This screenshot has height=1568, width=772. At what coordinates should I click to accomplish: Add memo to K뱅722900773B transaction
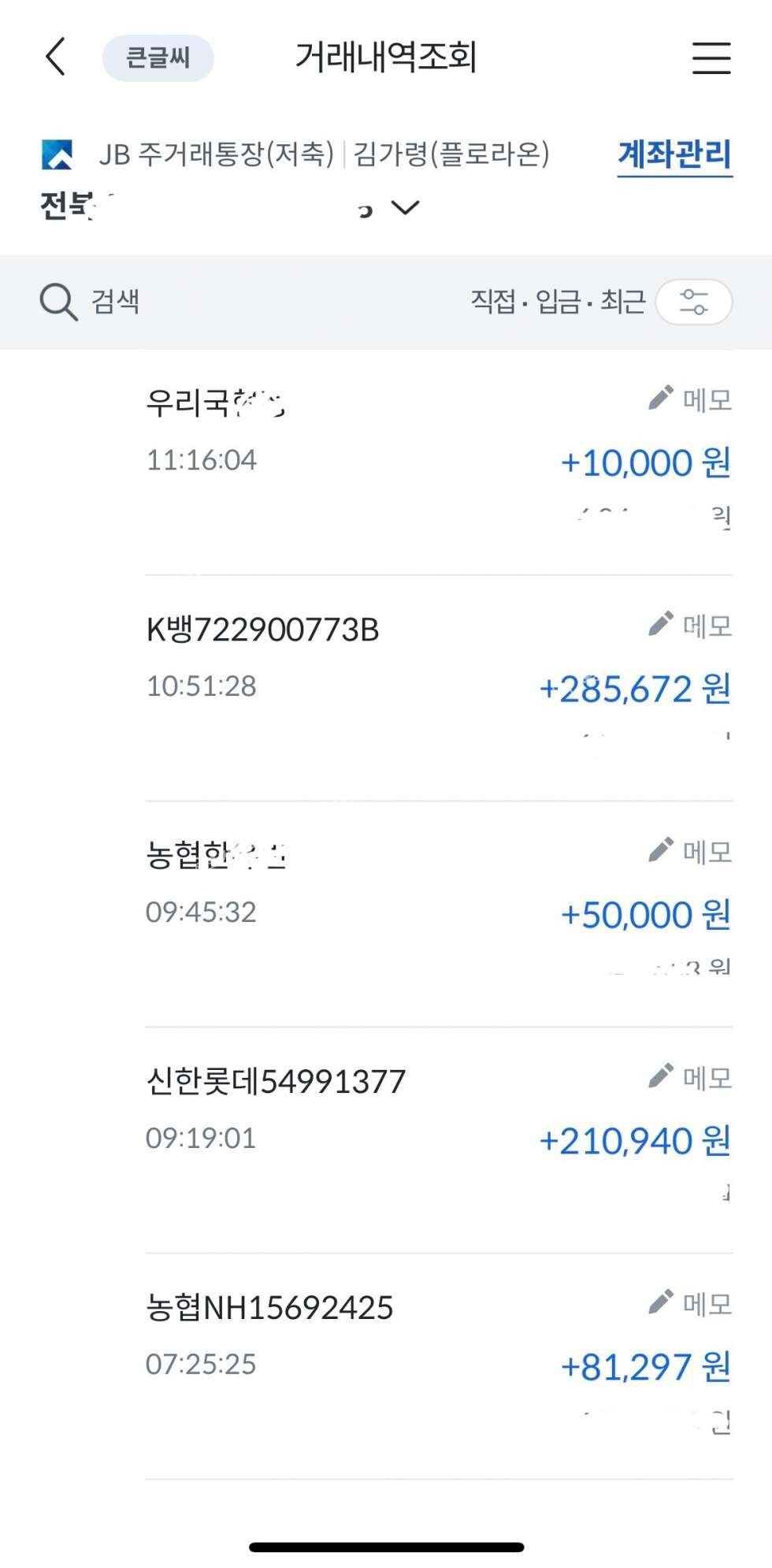[690, 626]
